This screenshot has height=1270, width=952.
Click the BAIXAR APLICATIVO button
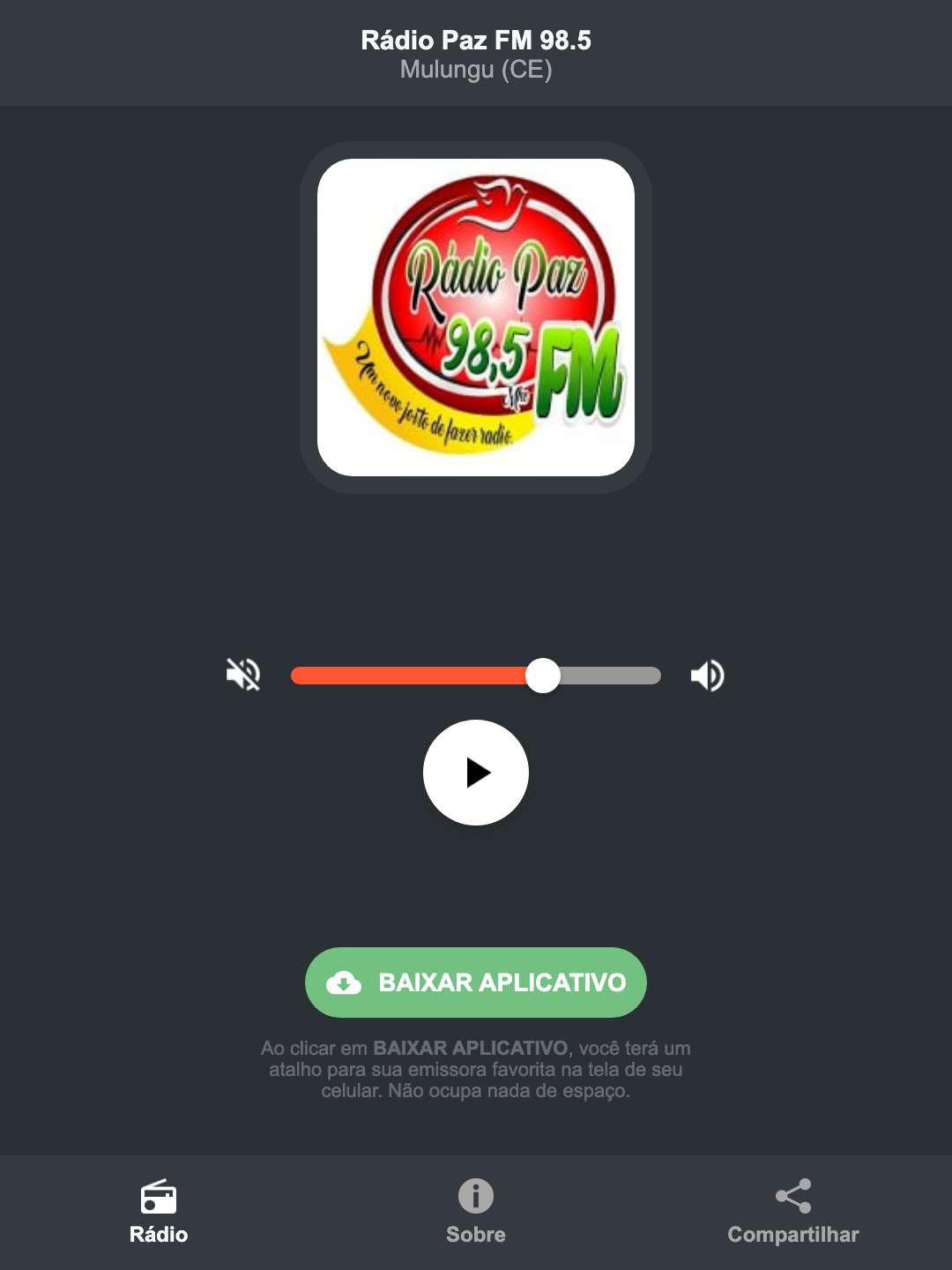point(475,982)
